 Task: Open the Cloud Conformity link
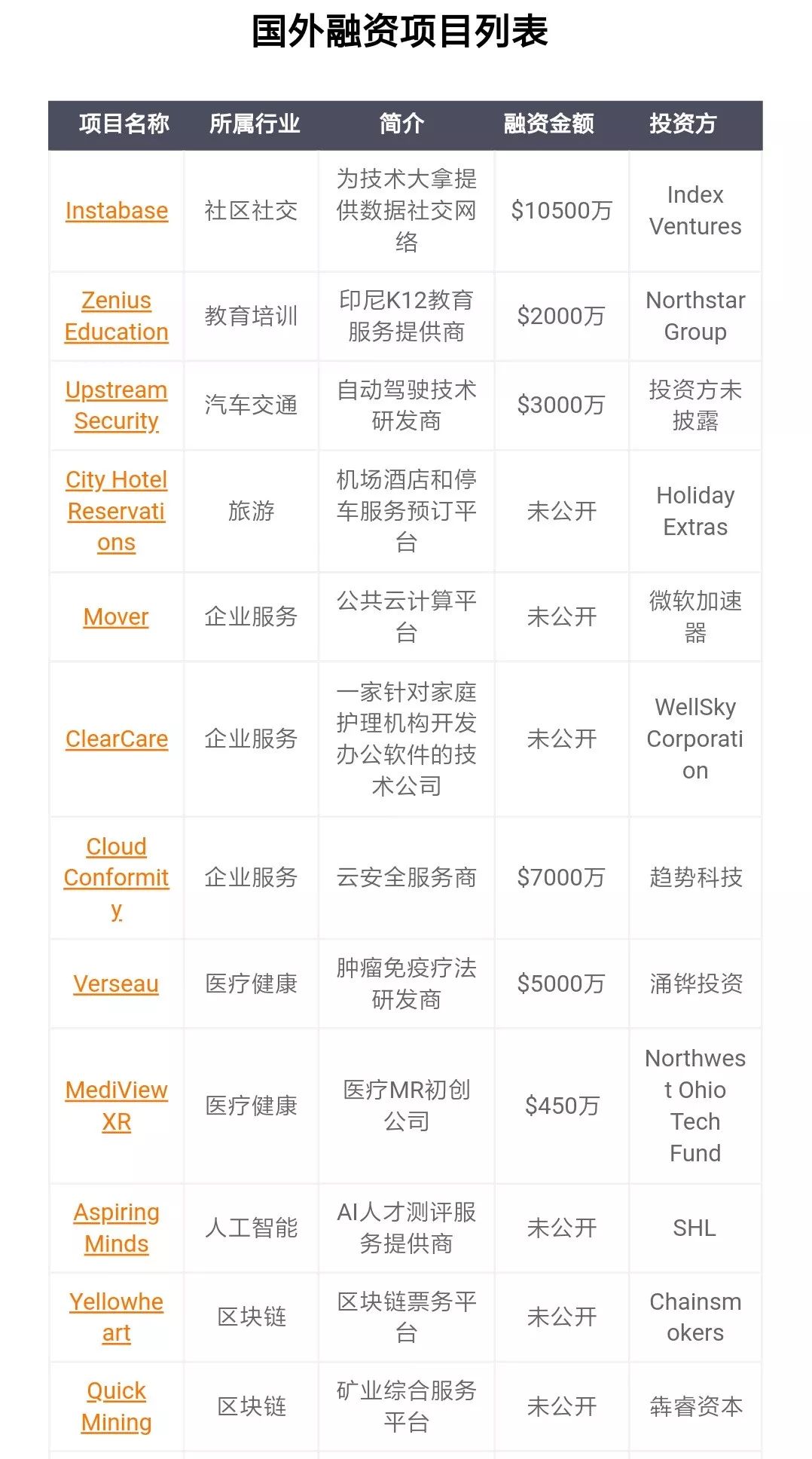117,877
